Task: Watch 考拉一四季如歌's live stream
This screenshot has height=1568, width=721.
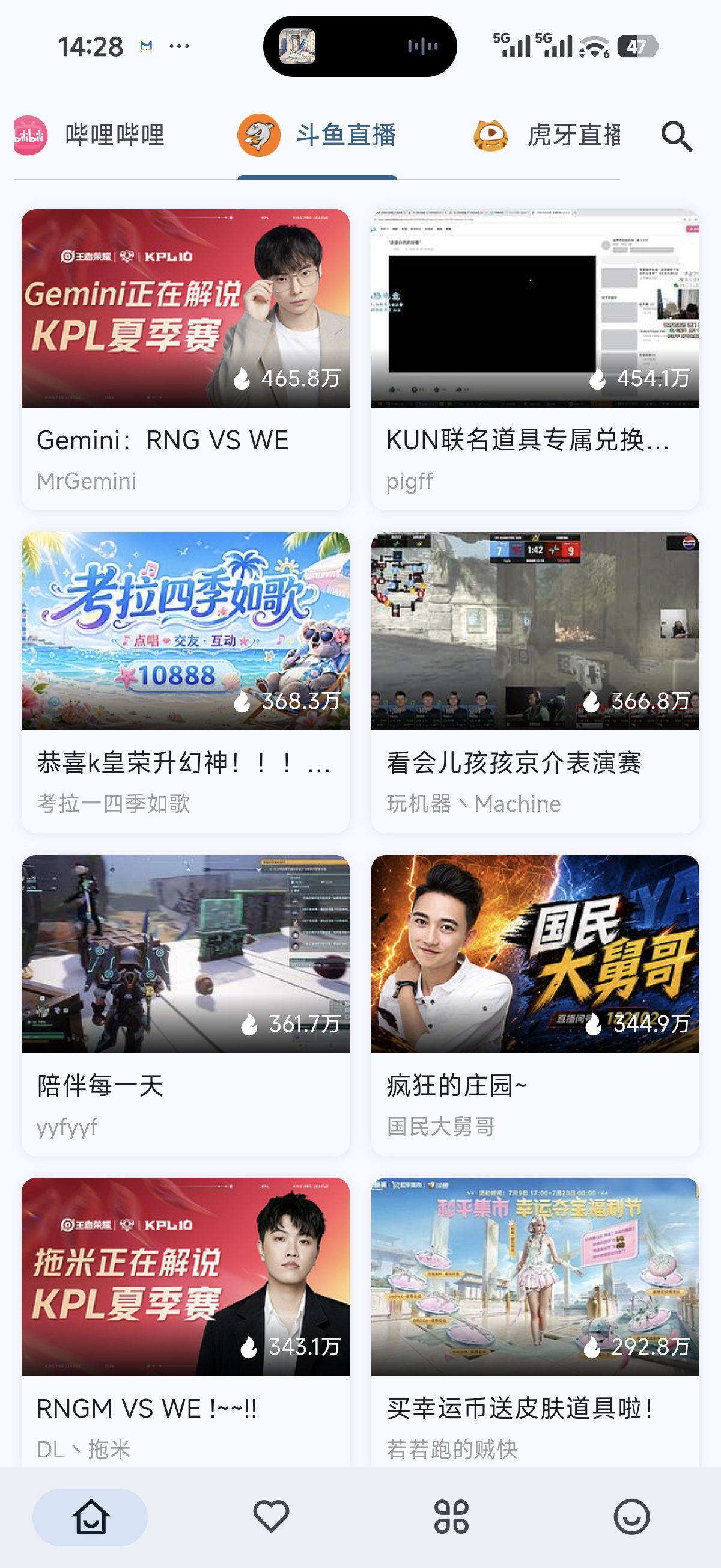Action: pyautogui.click(x=186, y=682)
